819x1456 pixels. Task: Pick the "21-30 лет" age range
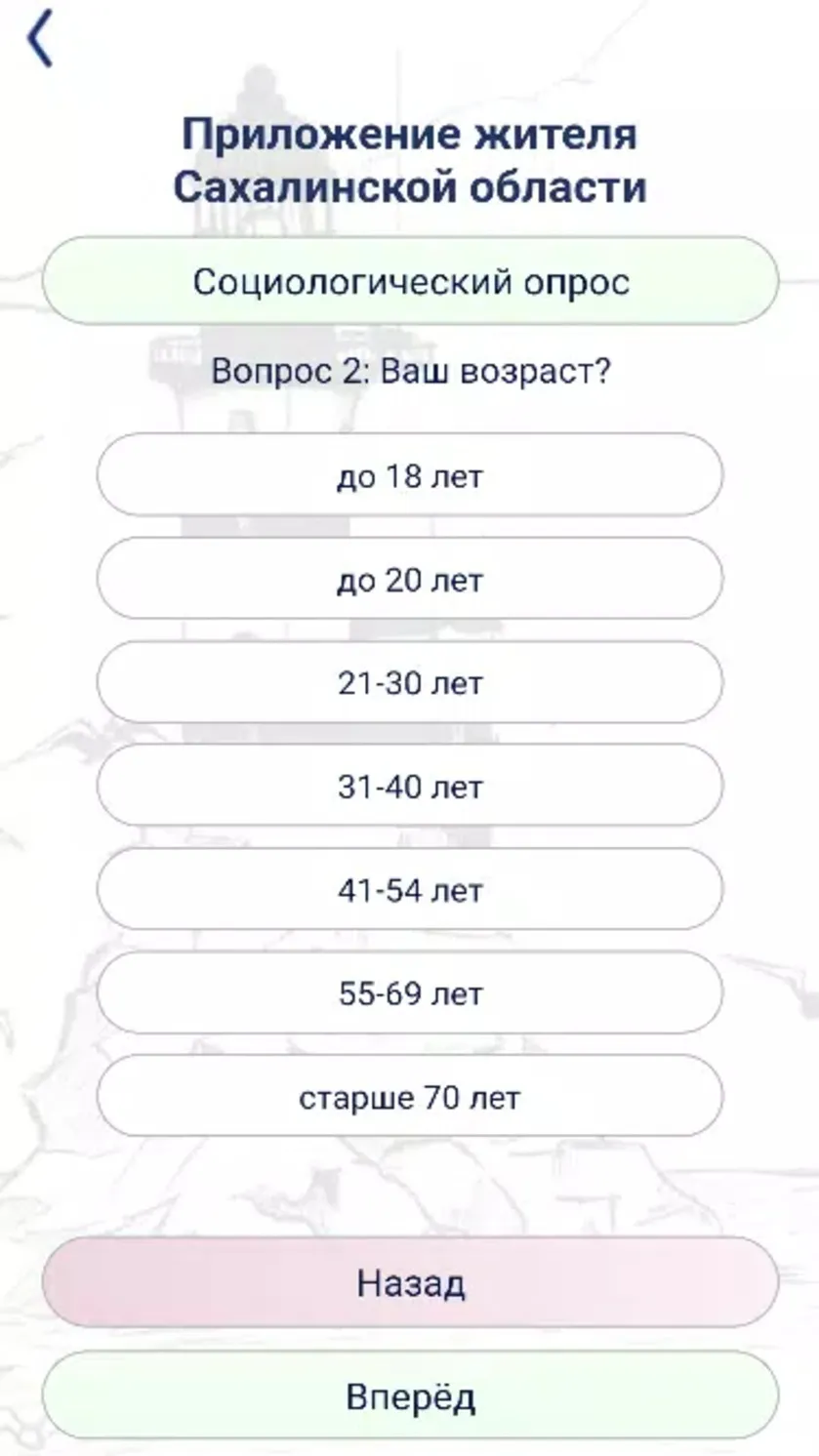click(x=410, y=682)
